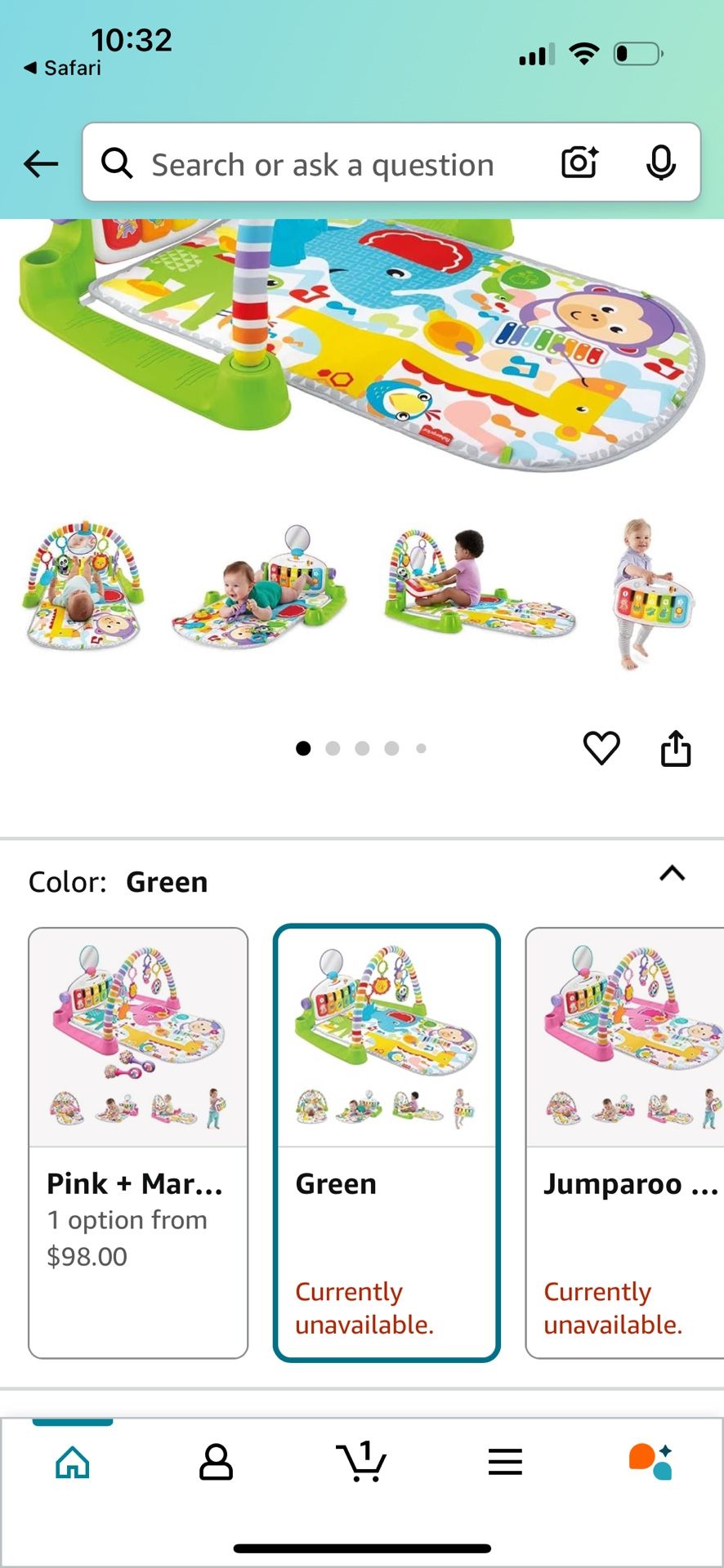This screenshot has height=1568, width=724.
Task: Tap the search or ask a question field
Action: [323, 165]
